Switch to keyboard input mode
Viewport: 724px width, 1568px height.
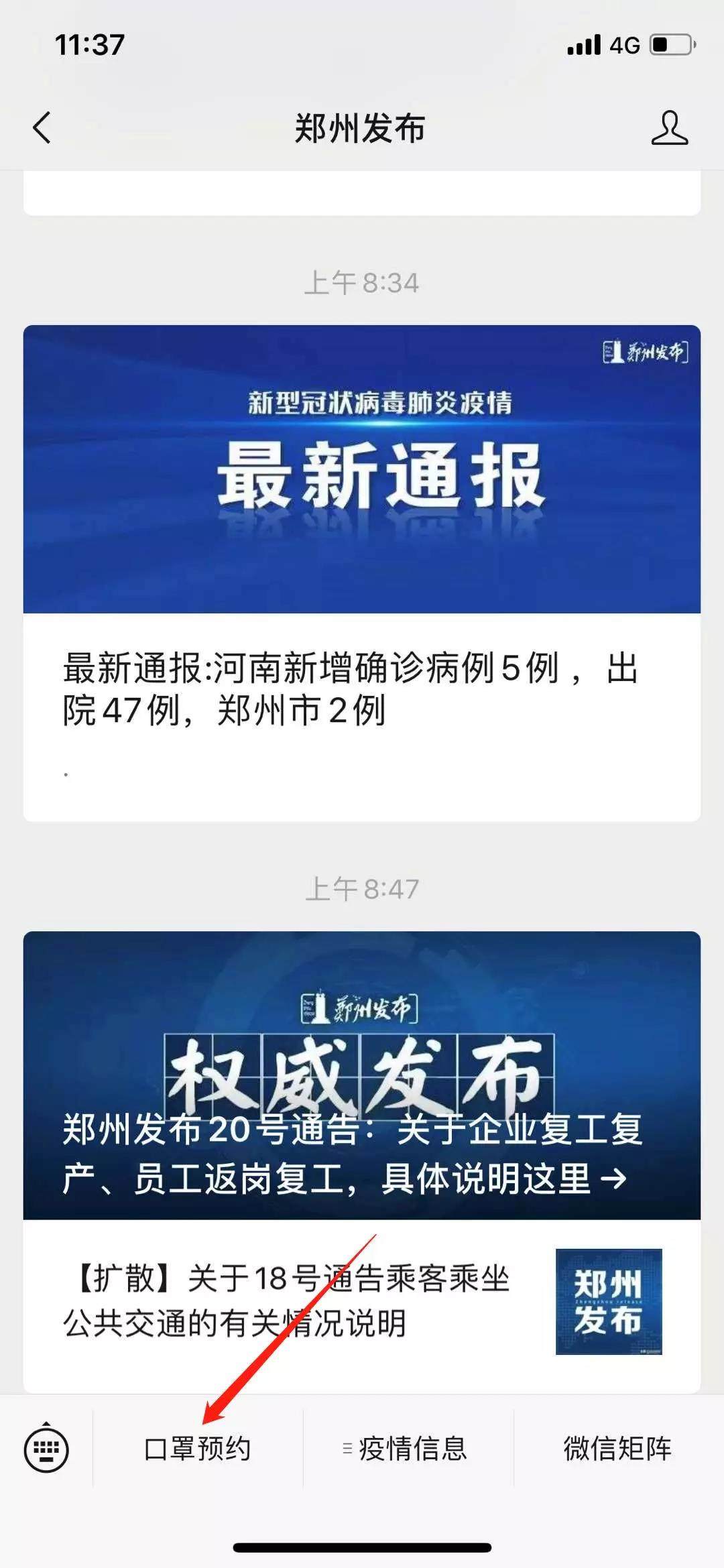point(46,1449)
